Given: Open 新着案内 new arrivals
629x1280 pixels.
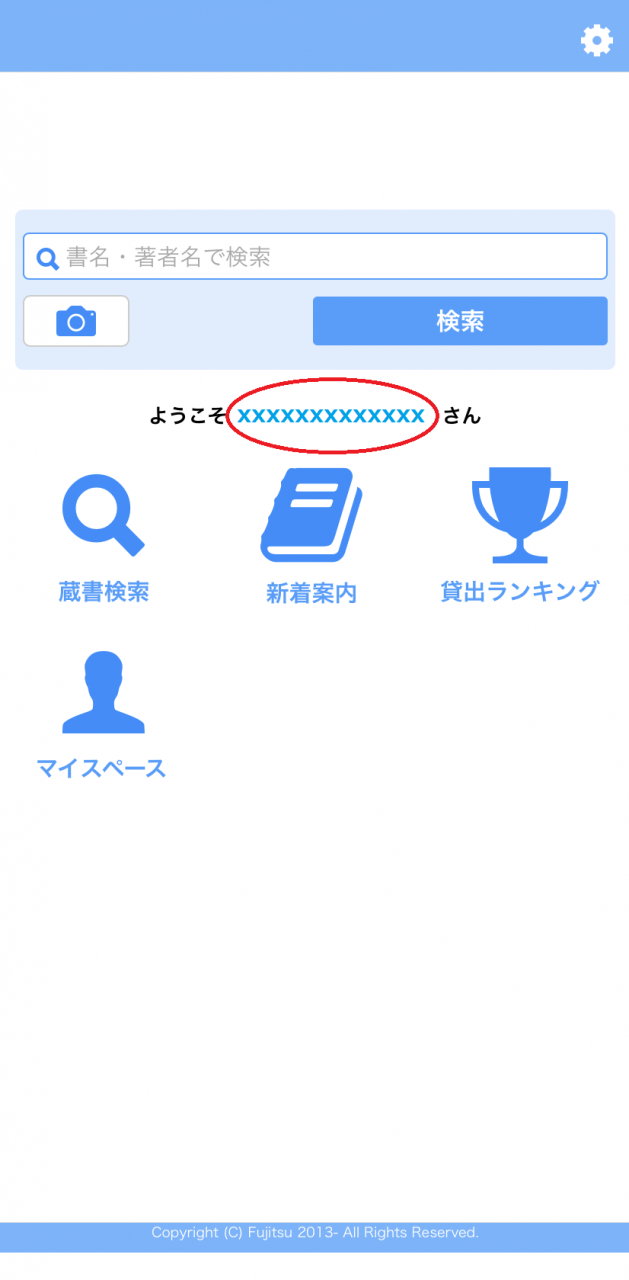Looking at the screenshot, I should 311,537.
